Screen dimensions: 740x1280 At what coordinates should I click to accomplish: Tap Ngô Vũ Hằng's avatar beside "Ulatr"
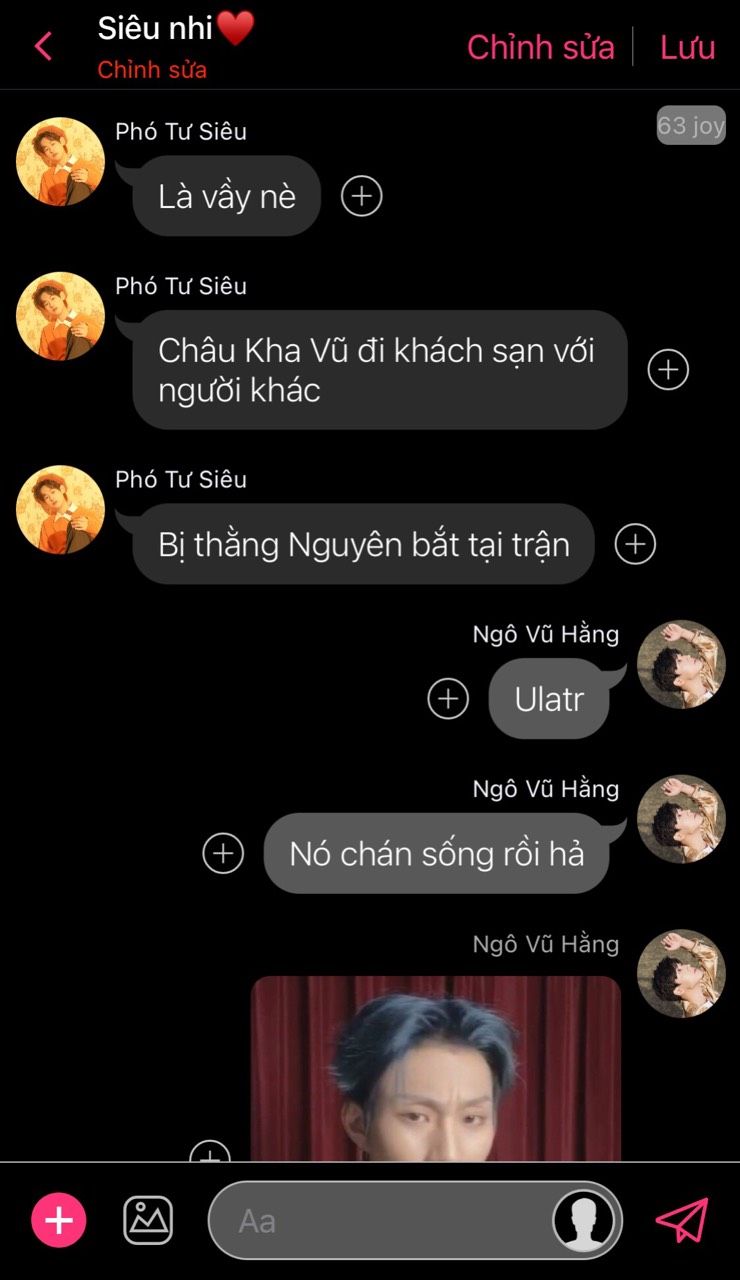[x=681, y=665]
